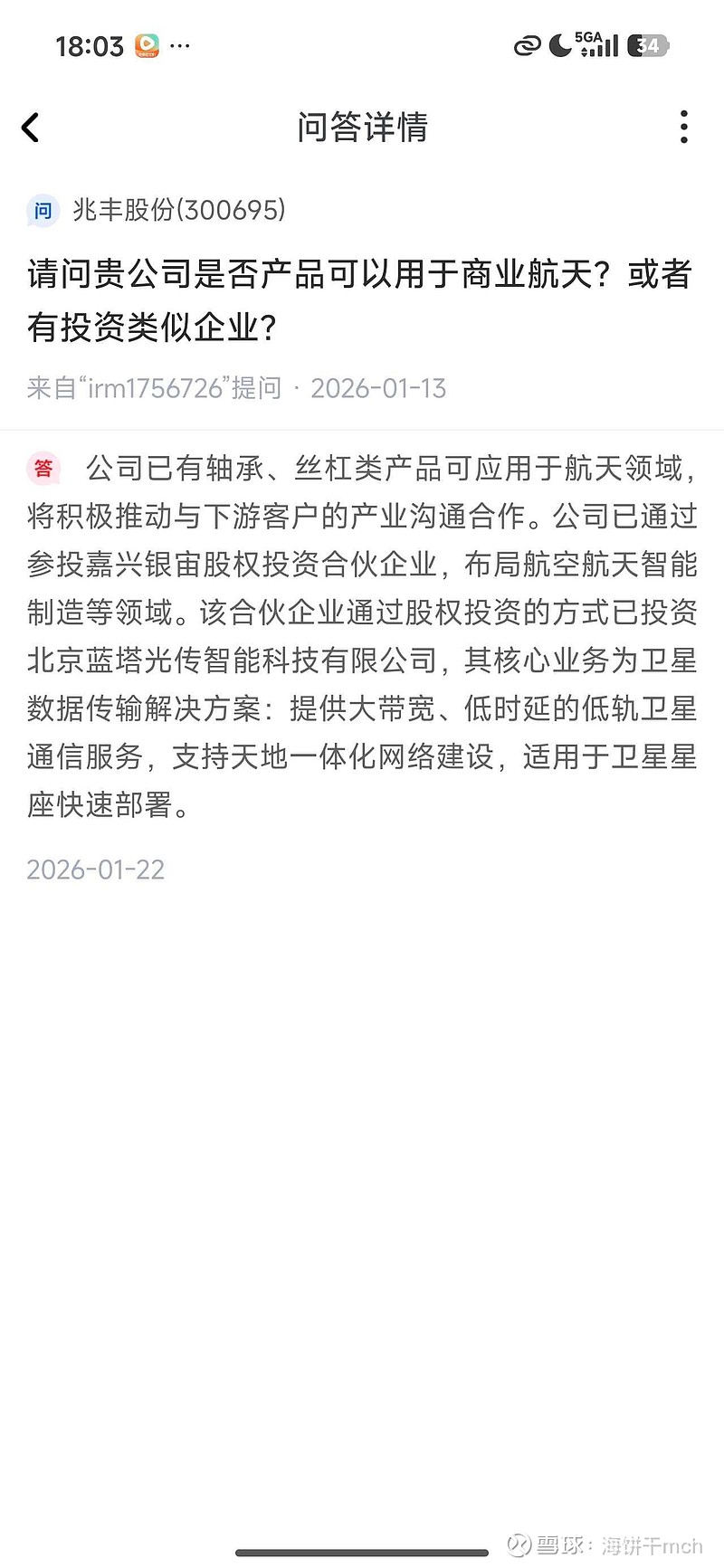This screenshot has height=1568, width=724.
Task: Click the red 问 question badge icon
Action: click(42, 210)
